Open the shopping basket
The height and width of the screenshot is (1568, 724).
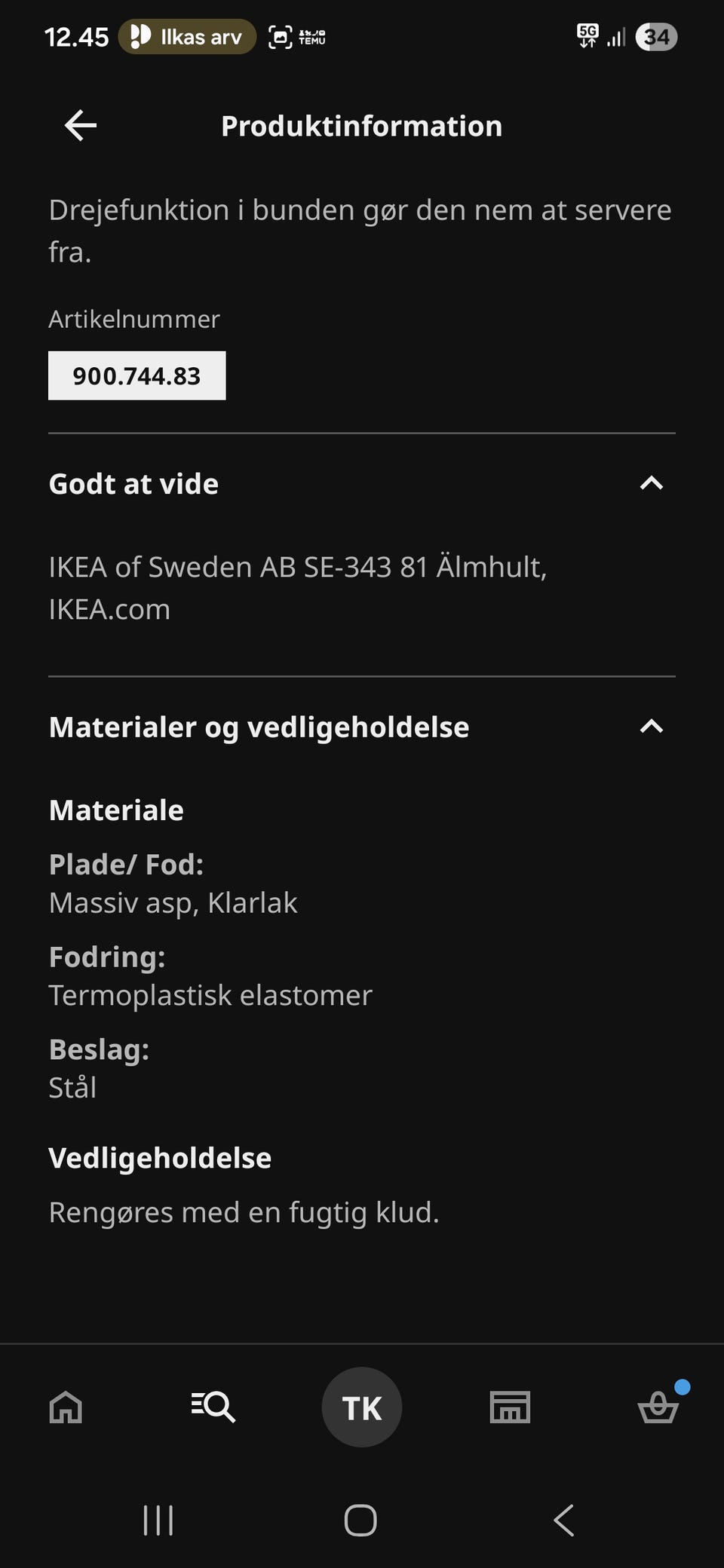pyautogui.click(x=659, y=1405)
